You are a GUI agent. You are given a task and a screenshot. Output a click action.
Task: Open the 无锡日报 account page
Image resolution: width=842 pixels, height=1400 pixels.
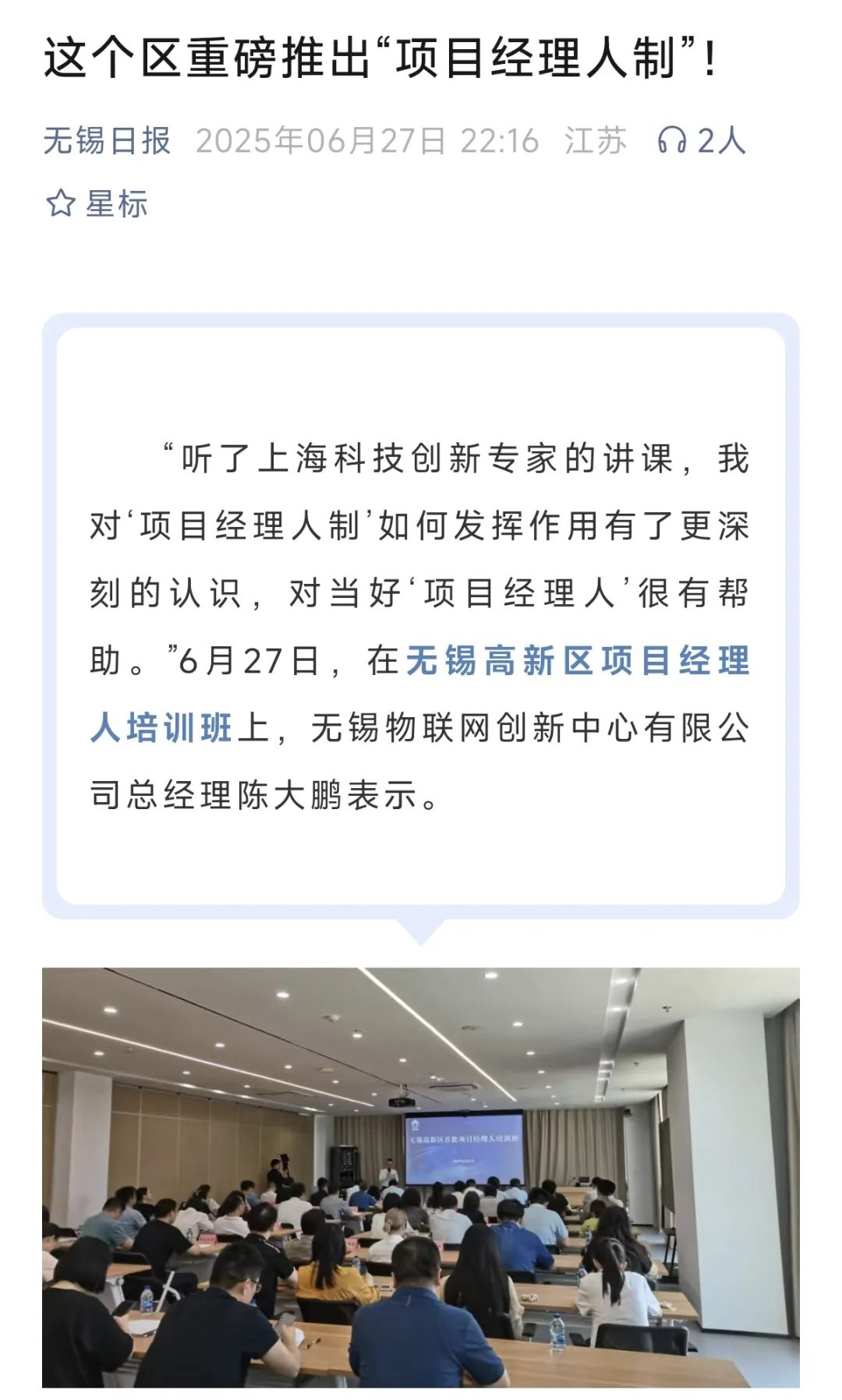tap(107, 141)
